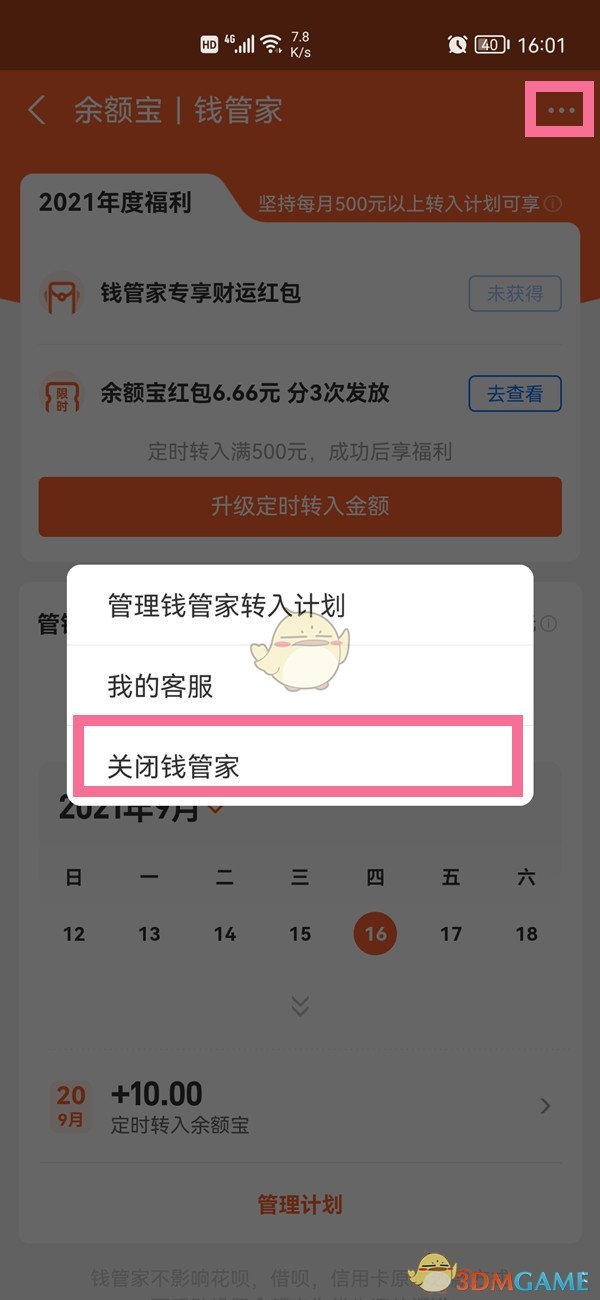Tap the 未获得 button for 财运红包
The image size is (600, 1300).
coord(515,294)
